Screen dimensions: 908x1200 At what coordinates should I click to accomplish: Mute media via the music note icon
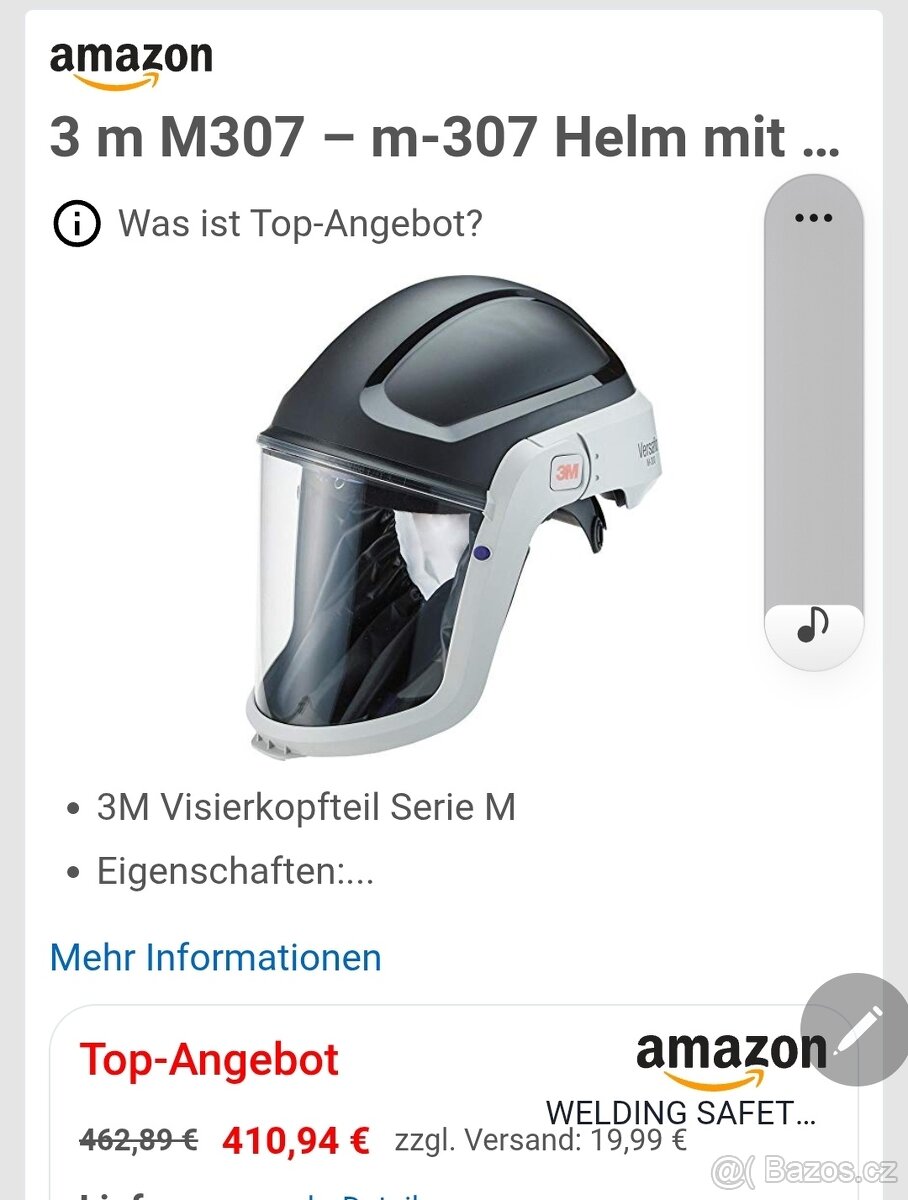click(813, 626)
